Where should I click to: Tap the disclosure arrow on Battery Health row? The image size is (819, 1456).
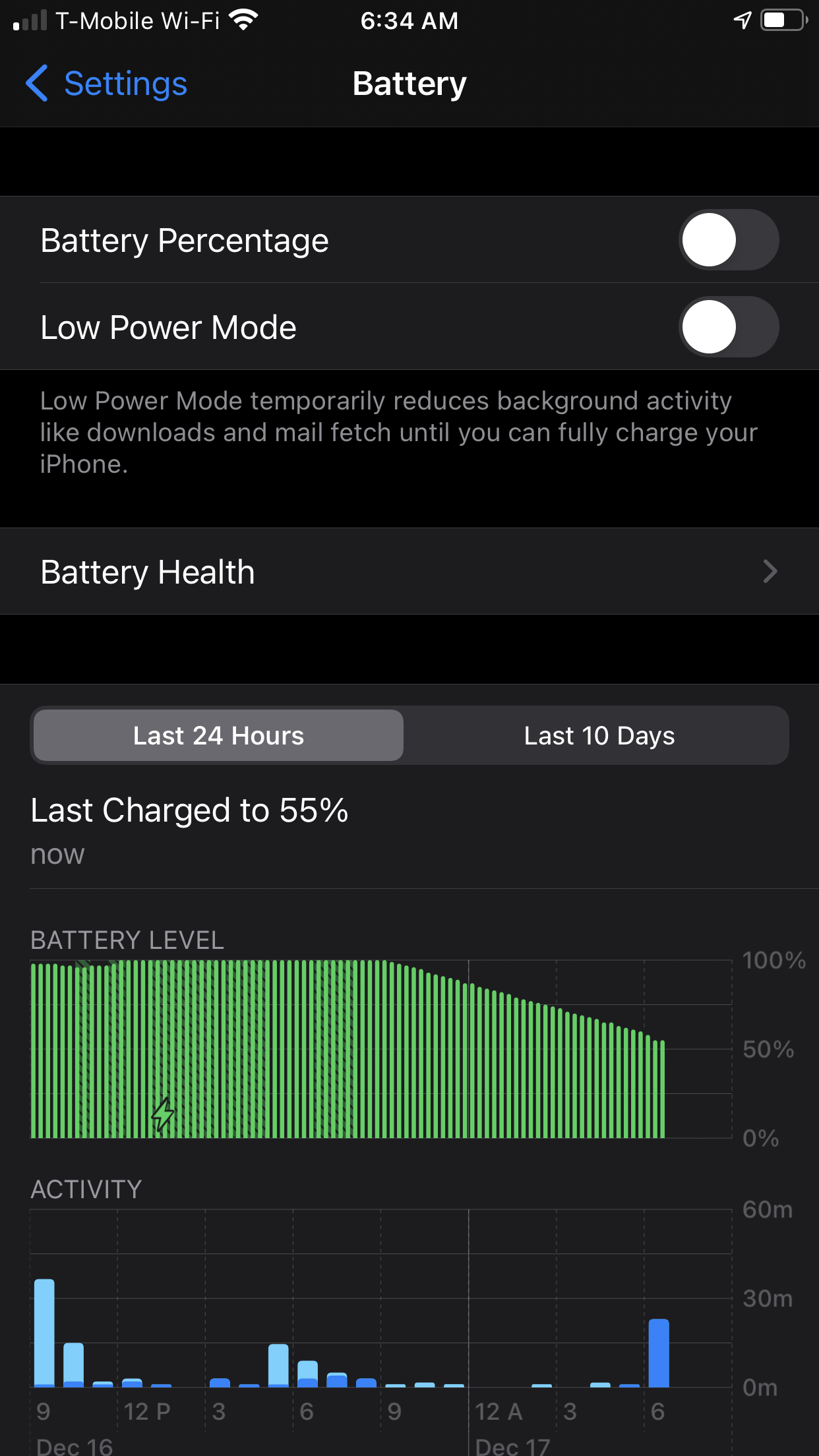[x=770, y=571]
